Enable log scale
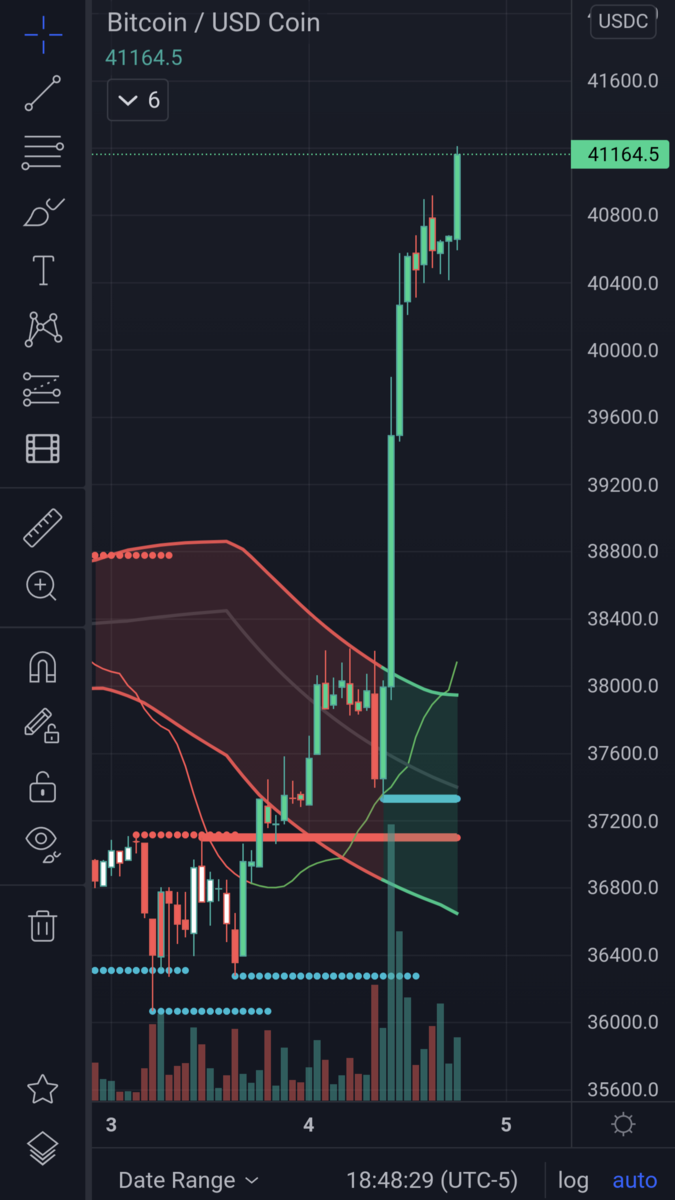Viewport: 675px width, 1200px height. 573,1180
